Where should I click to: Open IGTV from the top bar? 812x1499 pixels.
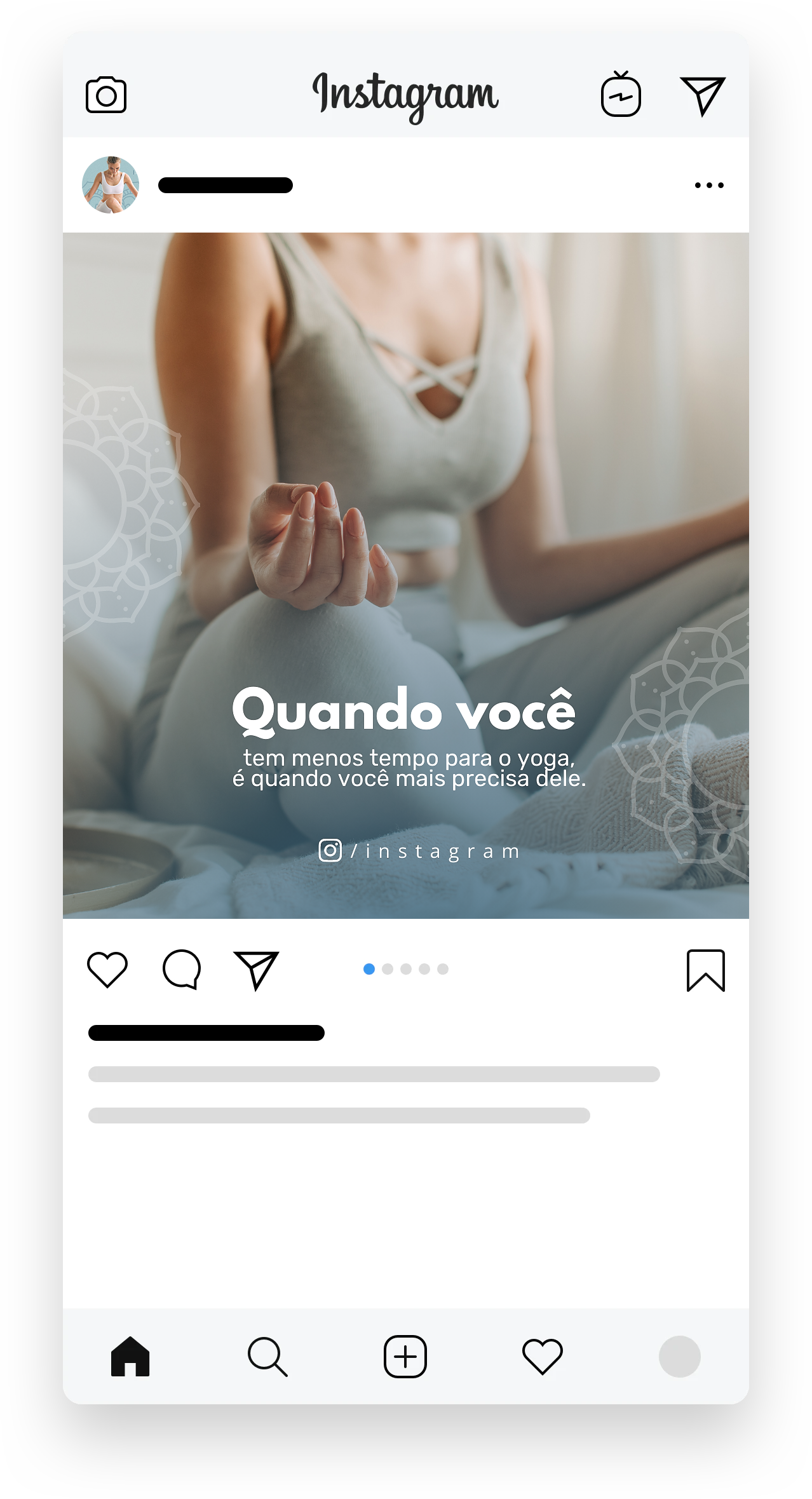point(621,95)
